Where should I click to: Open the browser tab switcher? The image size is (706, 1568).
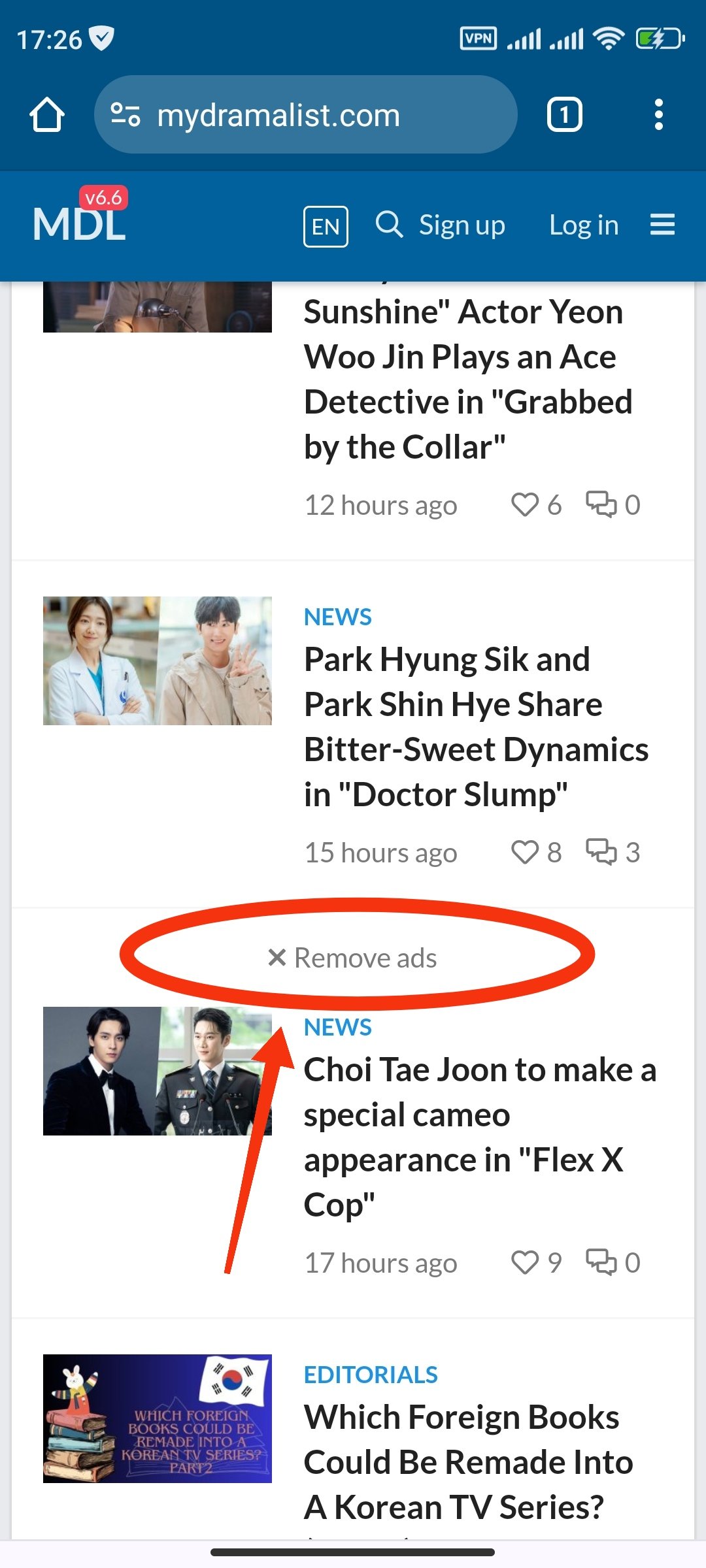(564, 115)
